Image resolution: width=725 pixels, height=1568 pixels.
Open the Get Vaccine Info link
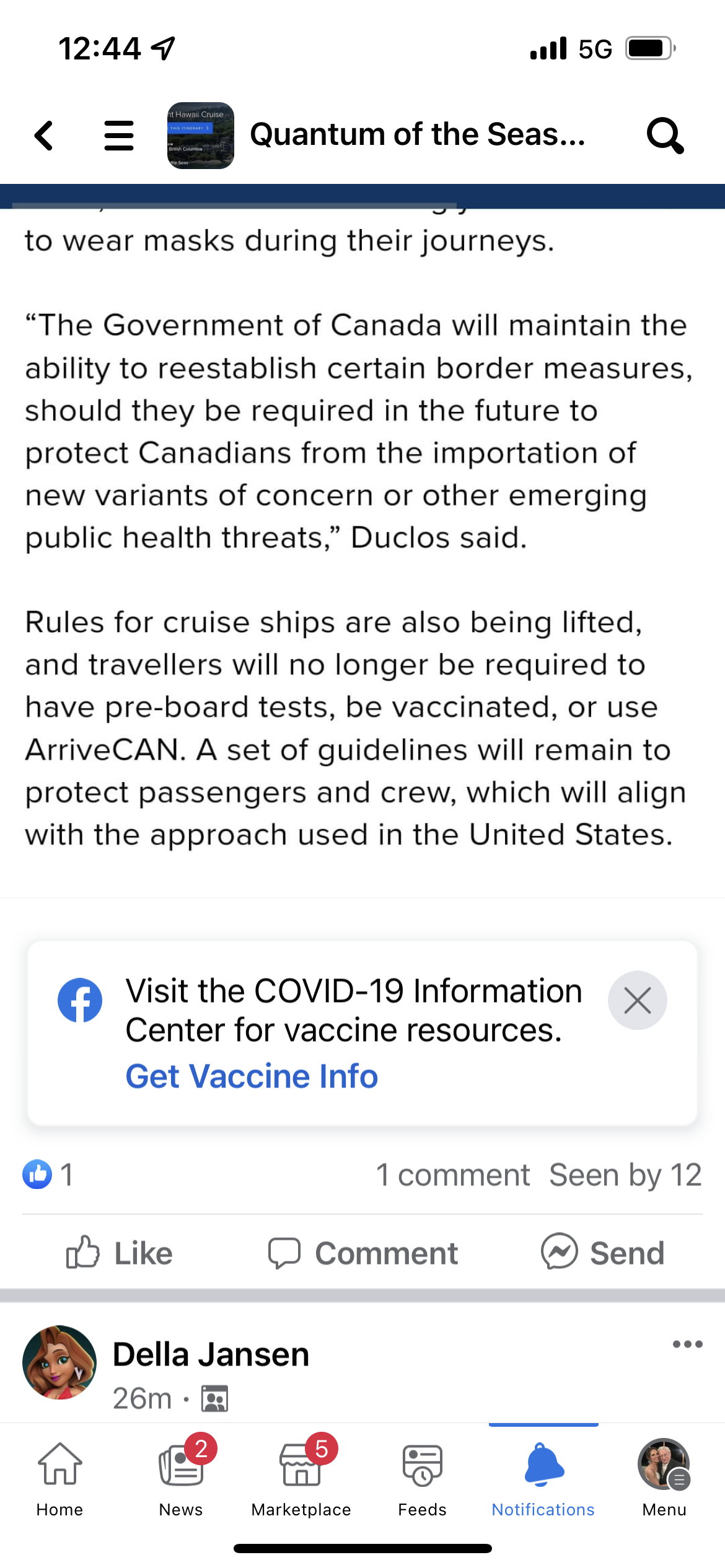[252, 1076]
